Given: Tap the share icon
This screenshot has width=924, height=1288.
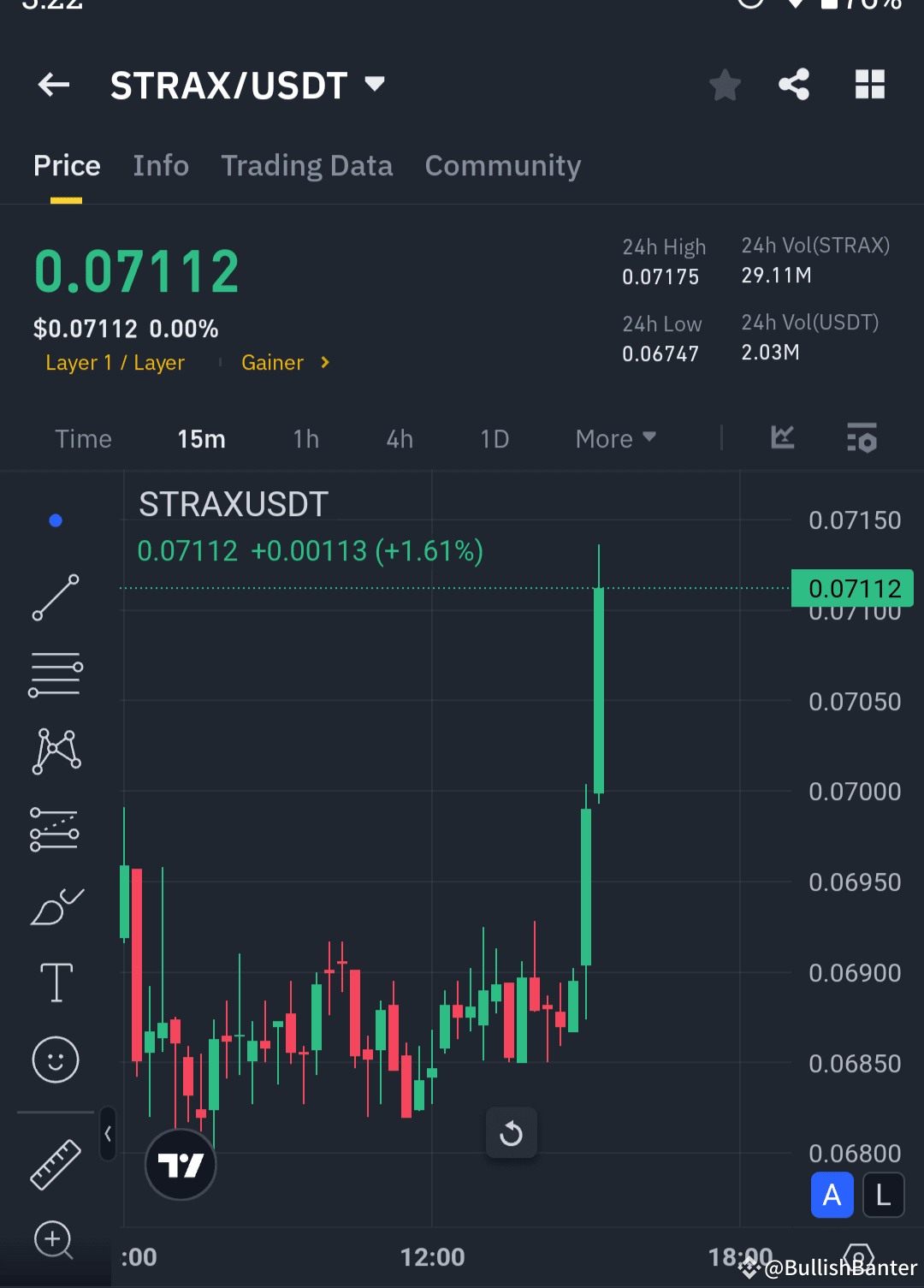Looking at the screenshot, I should [x=794, y=85].
